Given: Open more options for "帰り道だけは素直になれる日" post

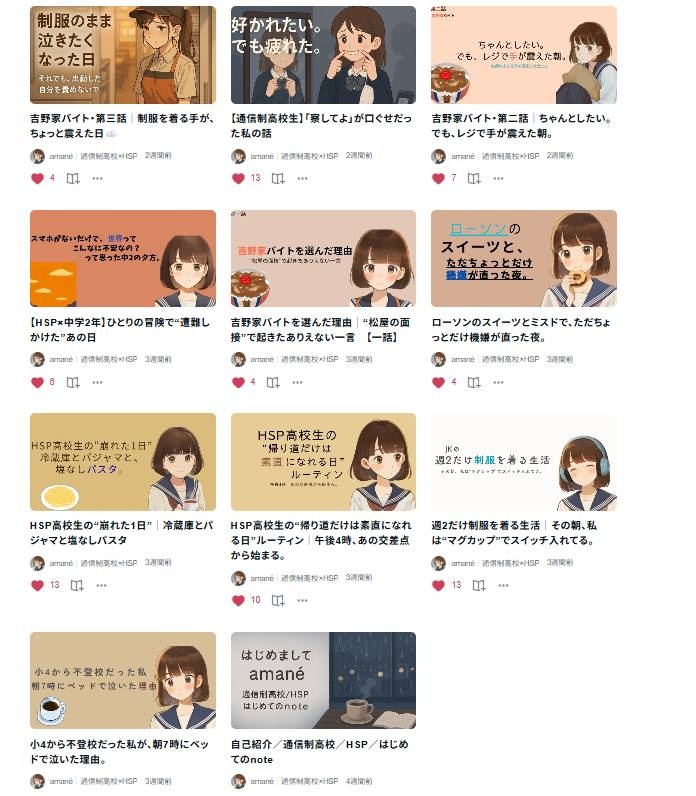Looking at the screenshot, I should pyautogui.click(x=302, y=600).
